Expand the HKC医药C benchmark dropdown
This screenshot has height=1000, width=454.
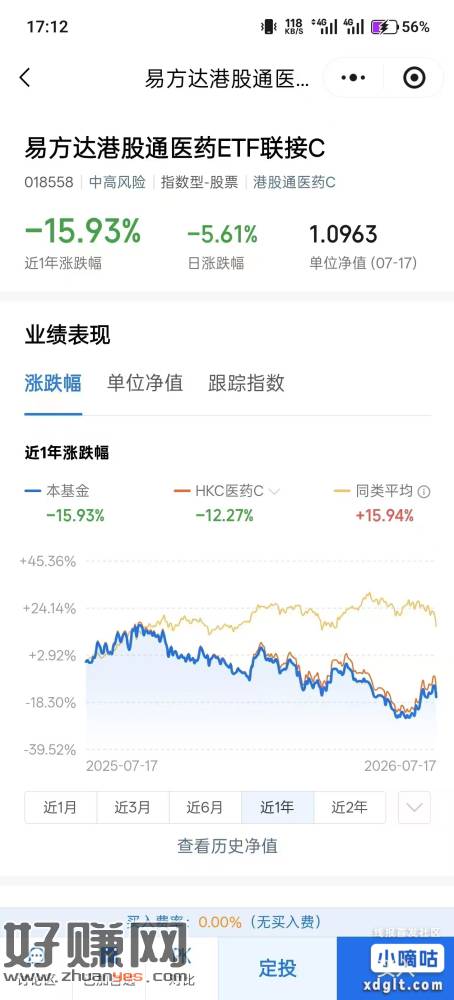click(274, 491)
